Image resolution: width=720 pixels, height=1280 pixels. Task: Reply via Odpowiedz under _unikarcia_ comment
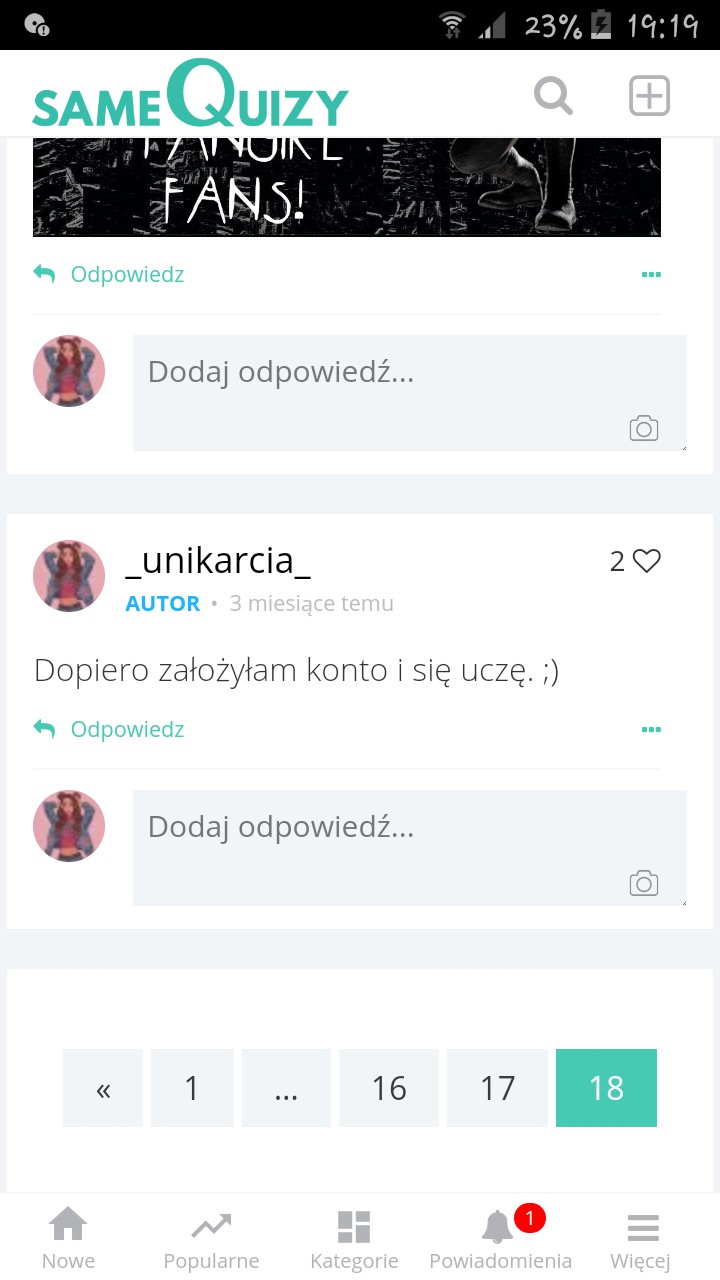tap(110, 729)
